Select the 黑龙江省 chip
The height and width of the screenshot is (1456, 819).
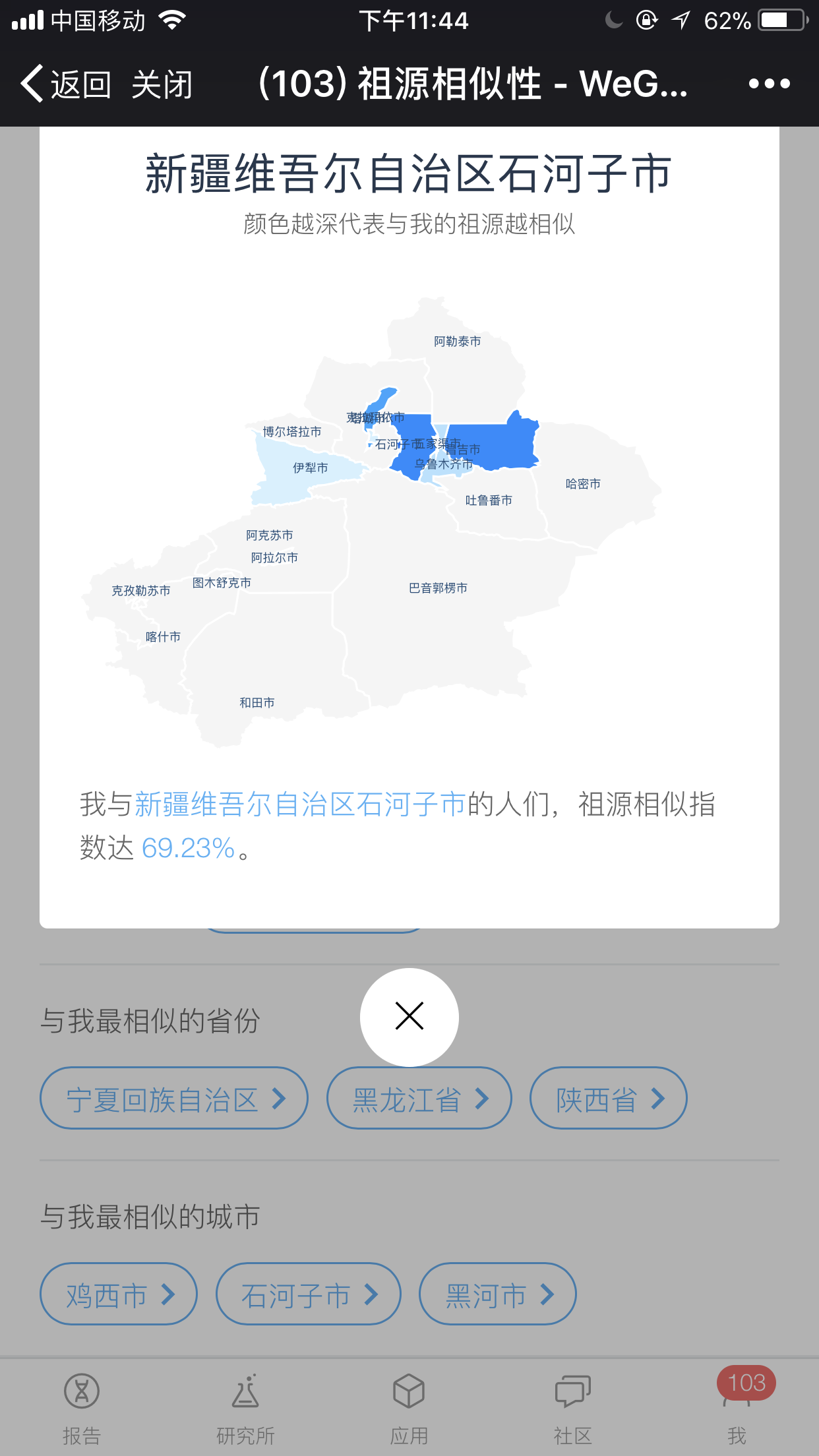[x=419, y=1099]
